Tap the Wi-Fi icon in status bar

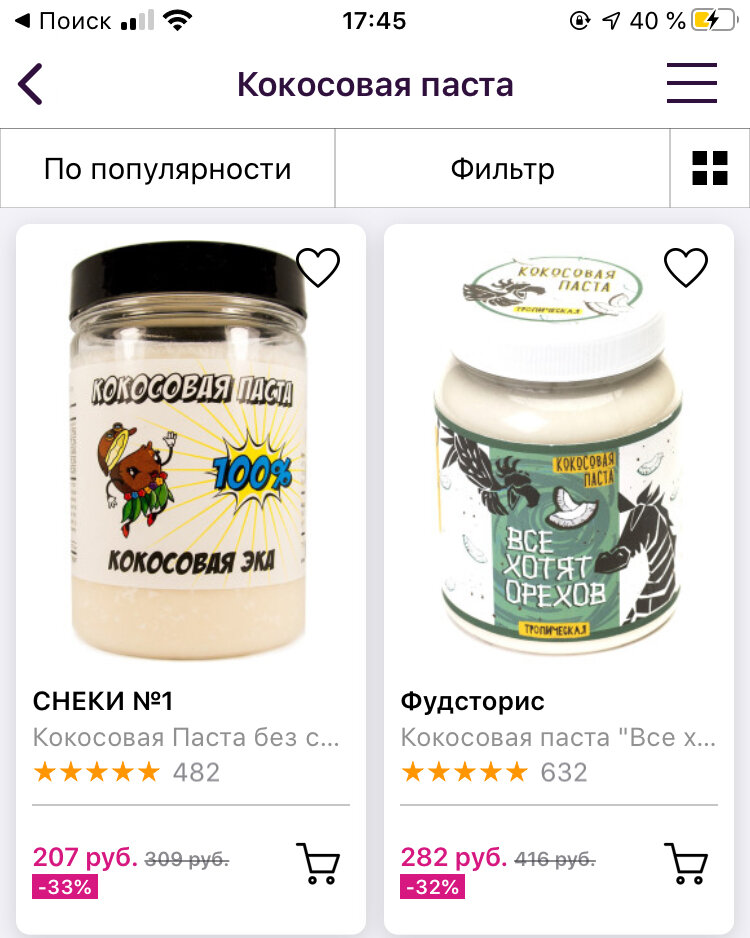tap(178, 18)
